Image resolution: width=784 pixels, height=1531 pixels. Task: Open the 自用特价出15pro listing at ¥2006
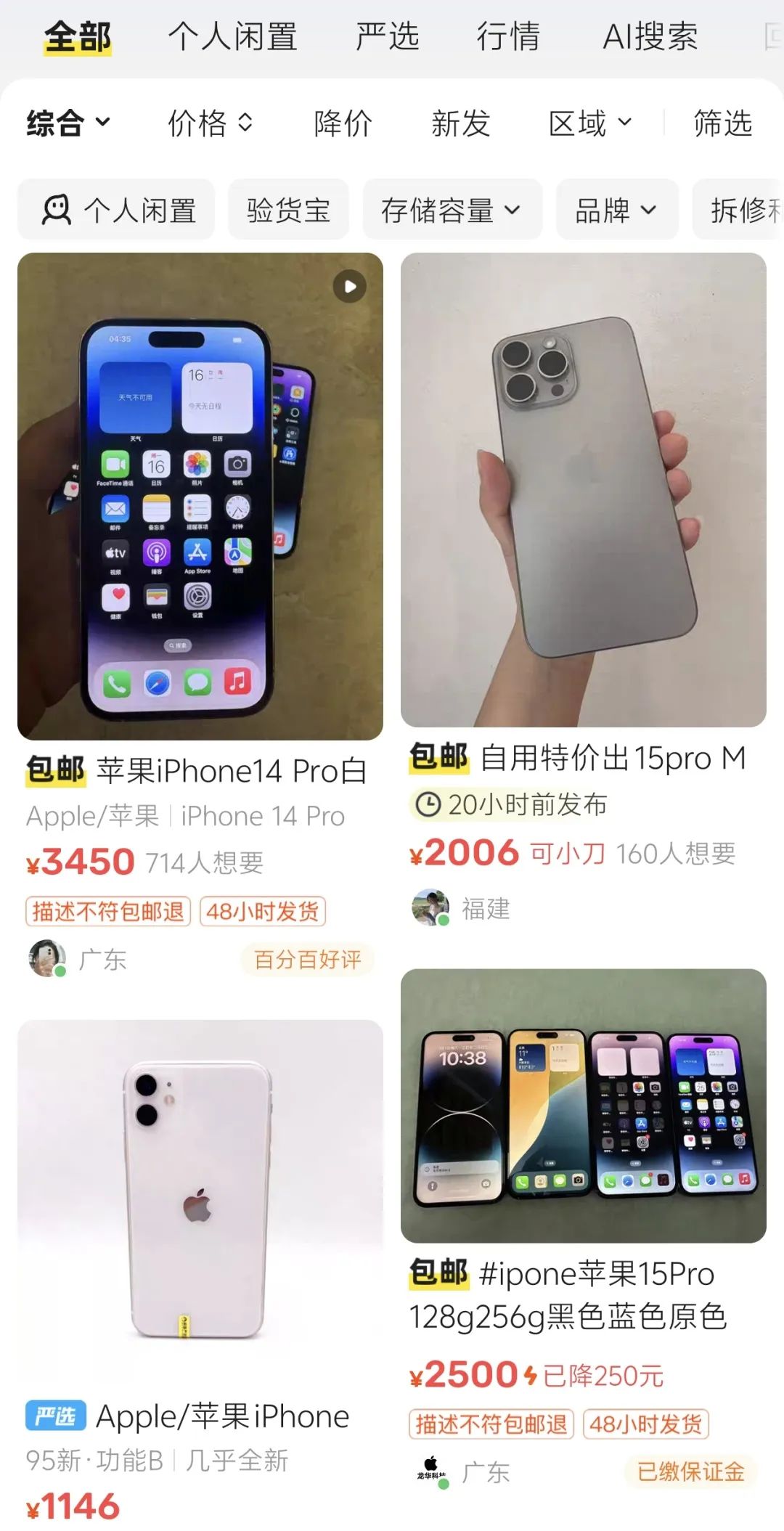point(583,490)
